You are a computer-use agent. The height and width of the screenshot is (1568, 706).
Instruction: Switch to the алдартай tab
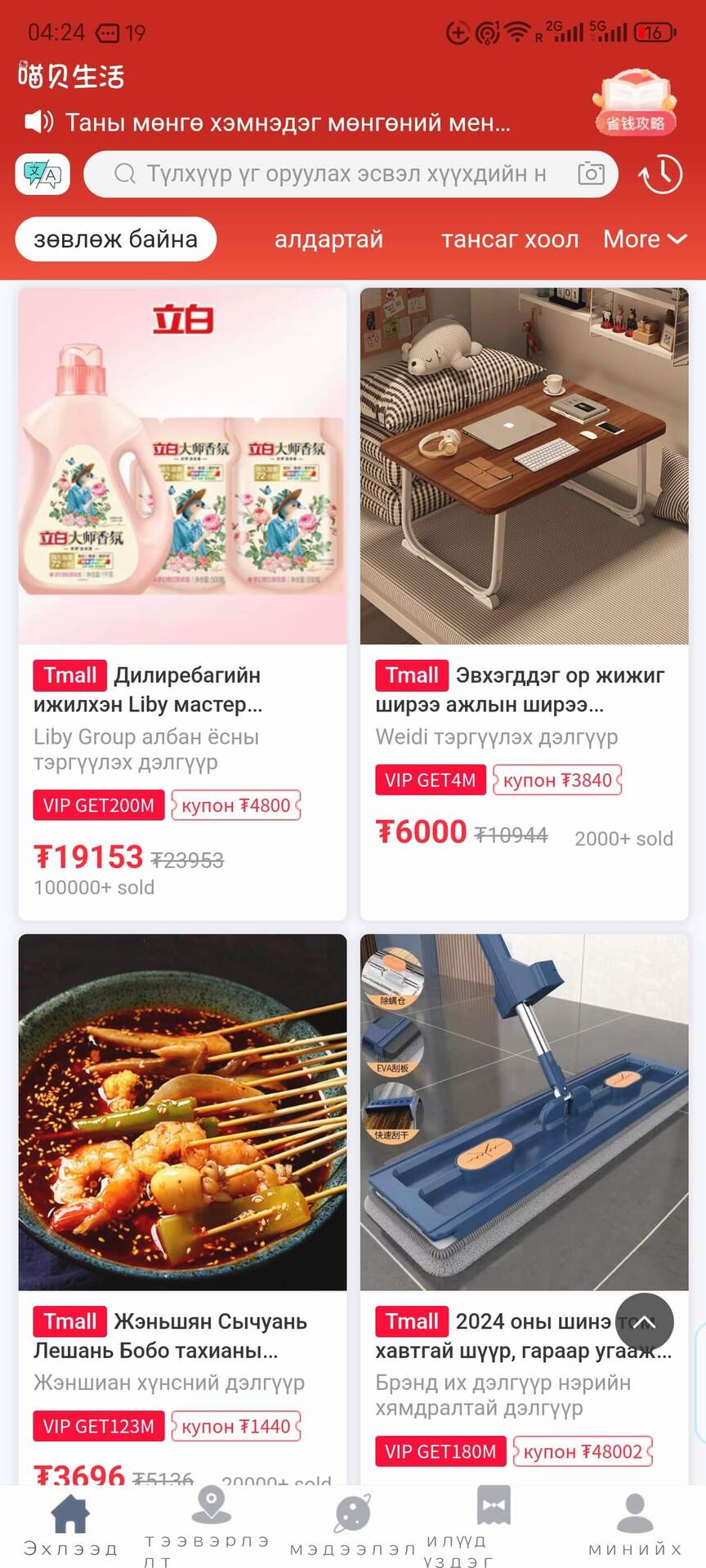pos(328,238)
